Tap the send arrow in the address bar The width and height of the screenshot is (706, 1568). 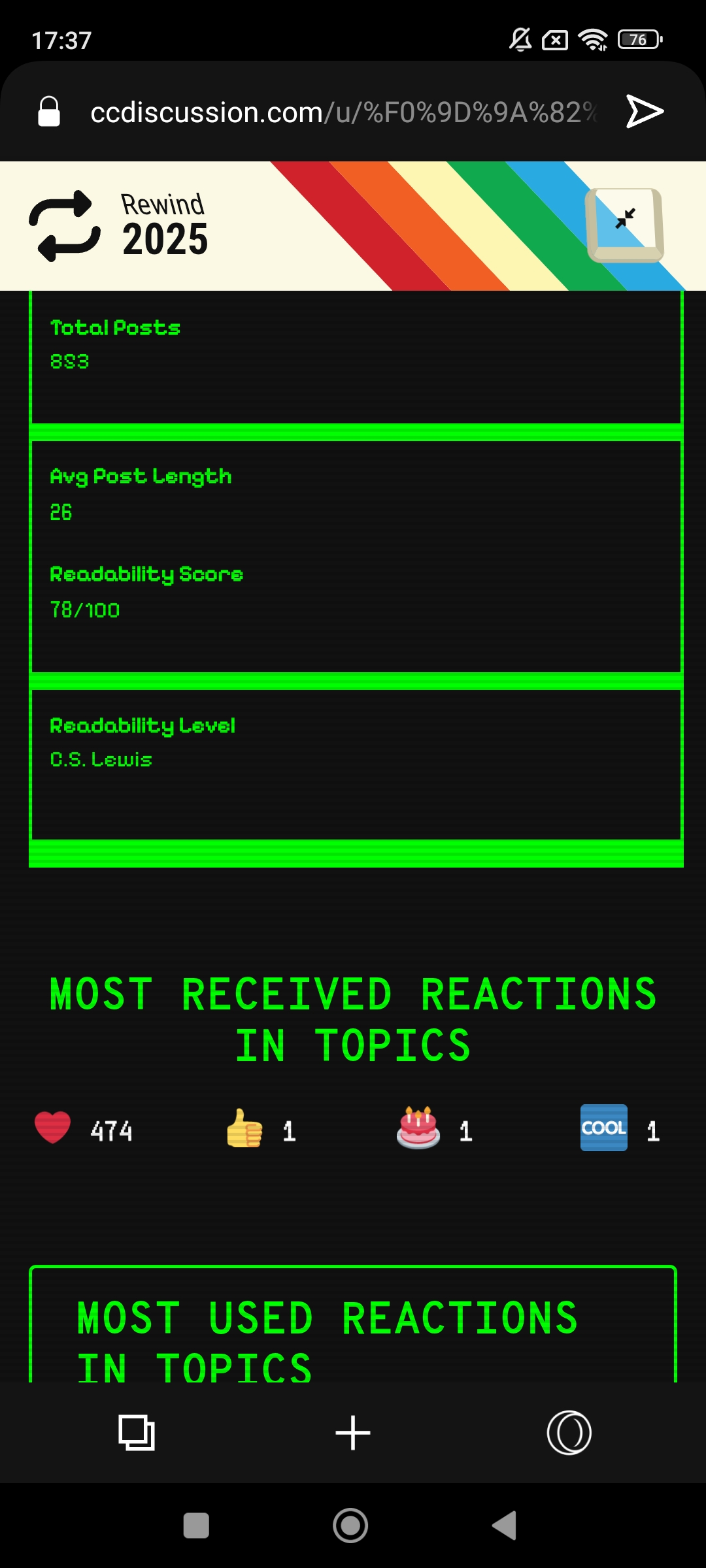[645, 112]
